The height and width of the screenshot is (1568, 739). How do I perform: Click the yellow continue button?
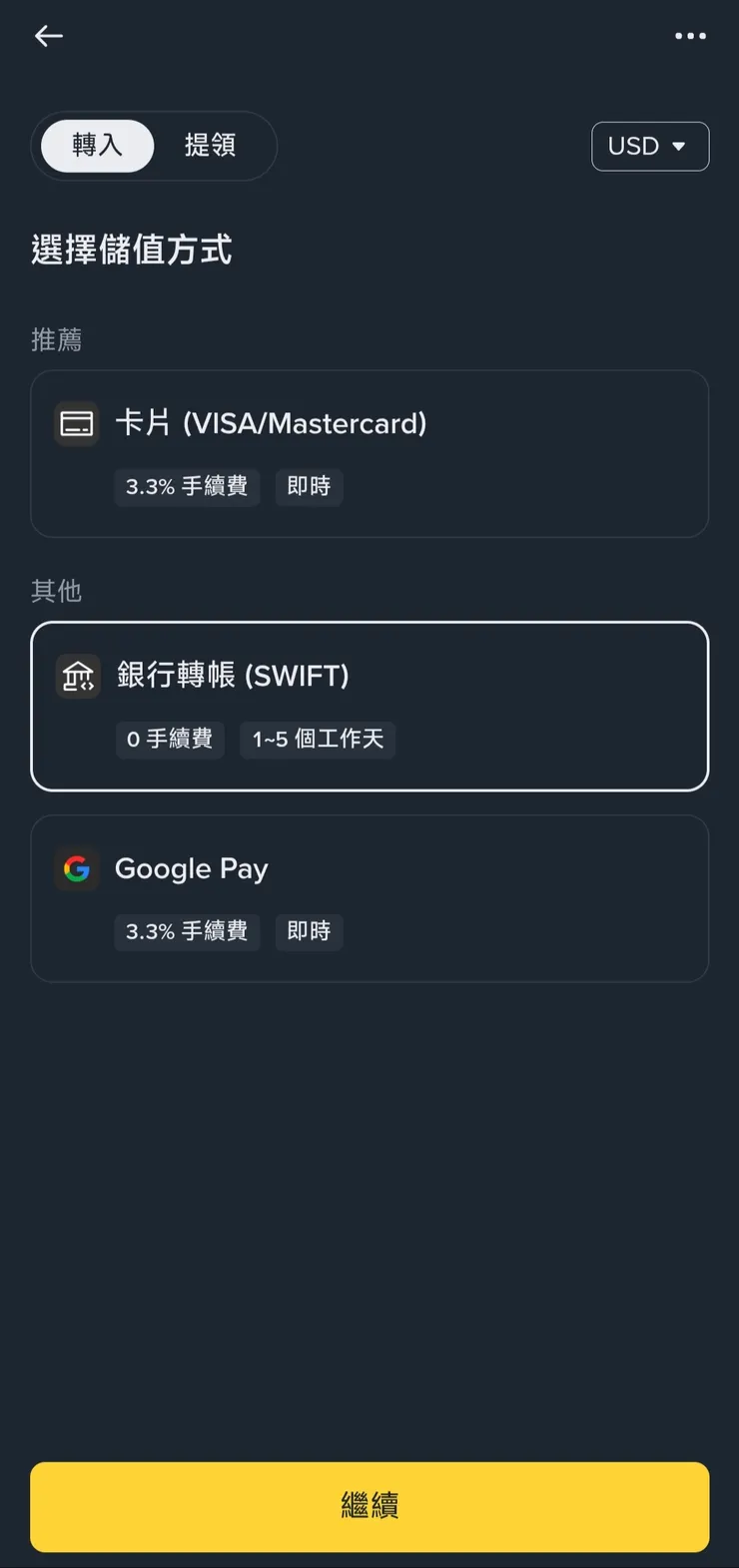click(x=369, y=1507)
